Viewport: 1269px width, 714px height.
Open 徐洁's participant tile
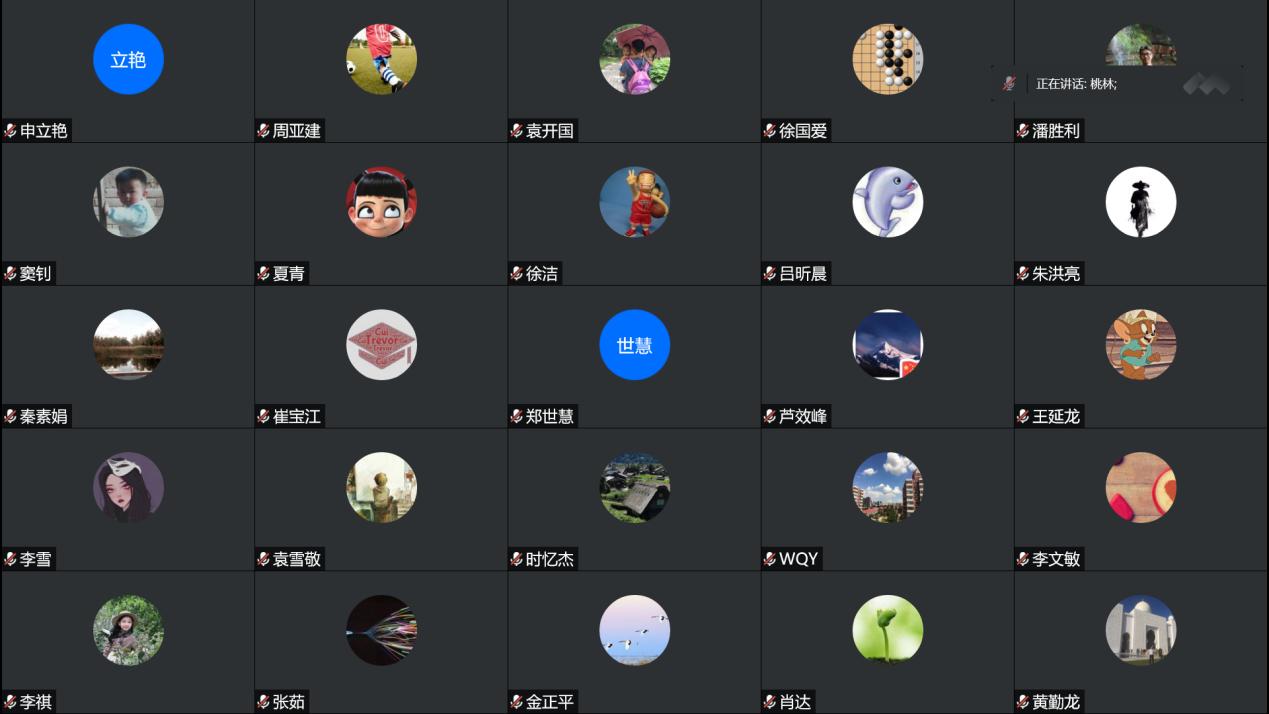coord(634,202)
